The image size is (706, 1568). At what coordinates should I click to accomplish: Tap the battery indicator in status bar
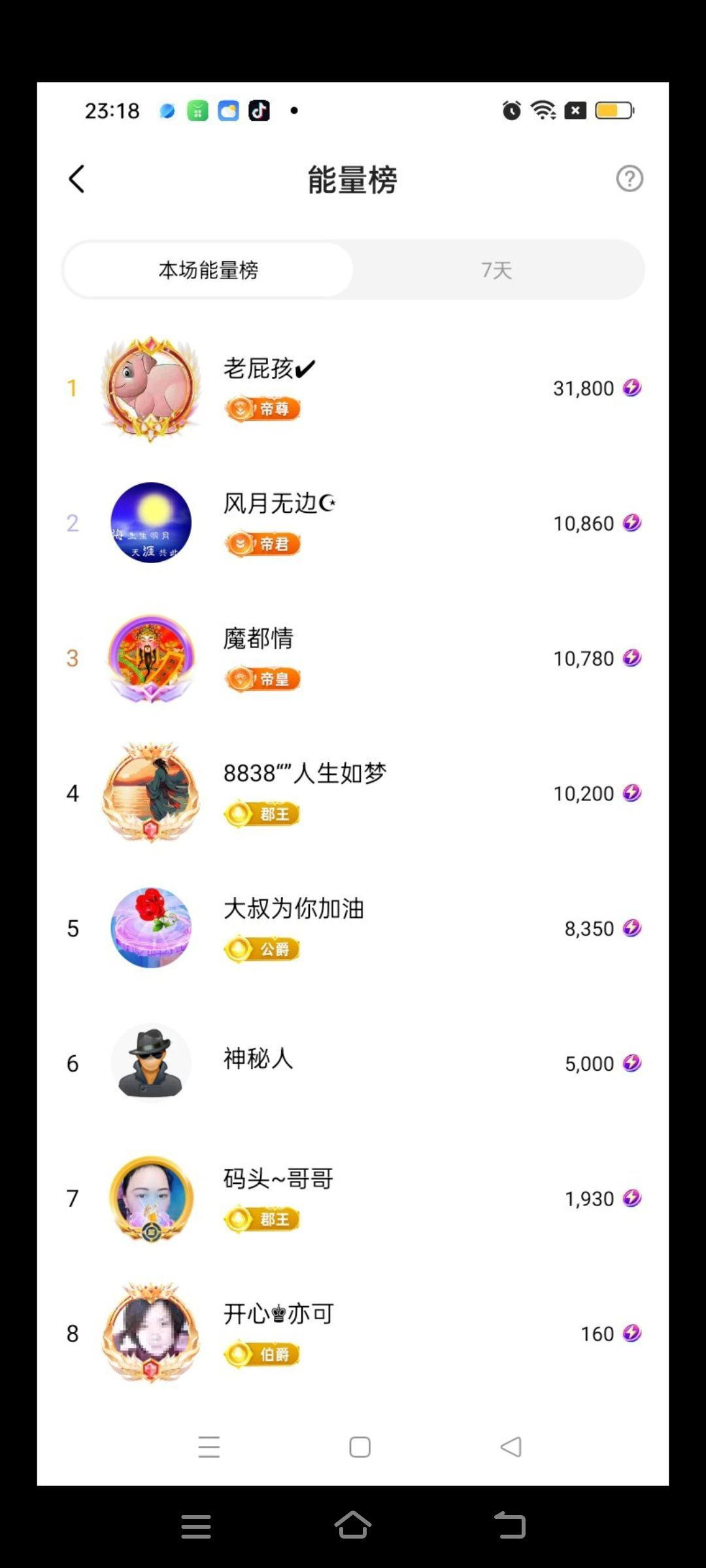[x=613, y=110]
